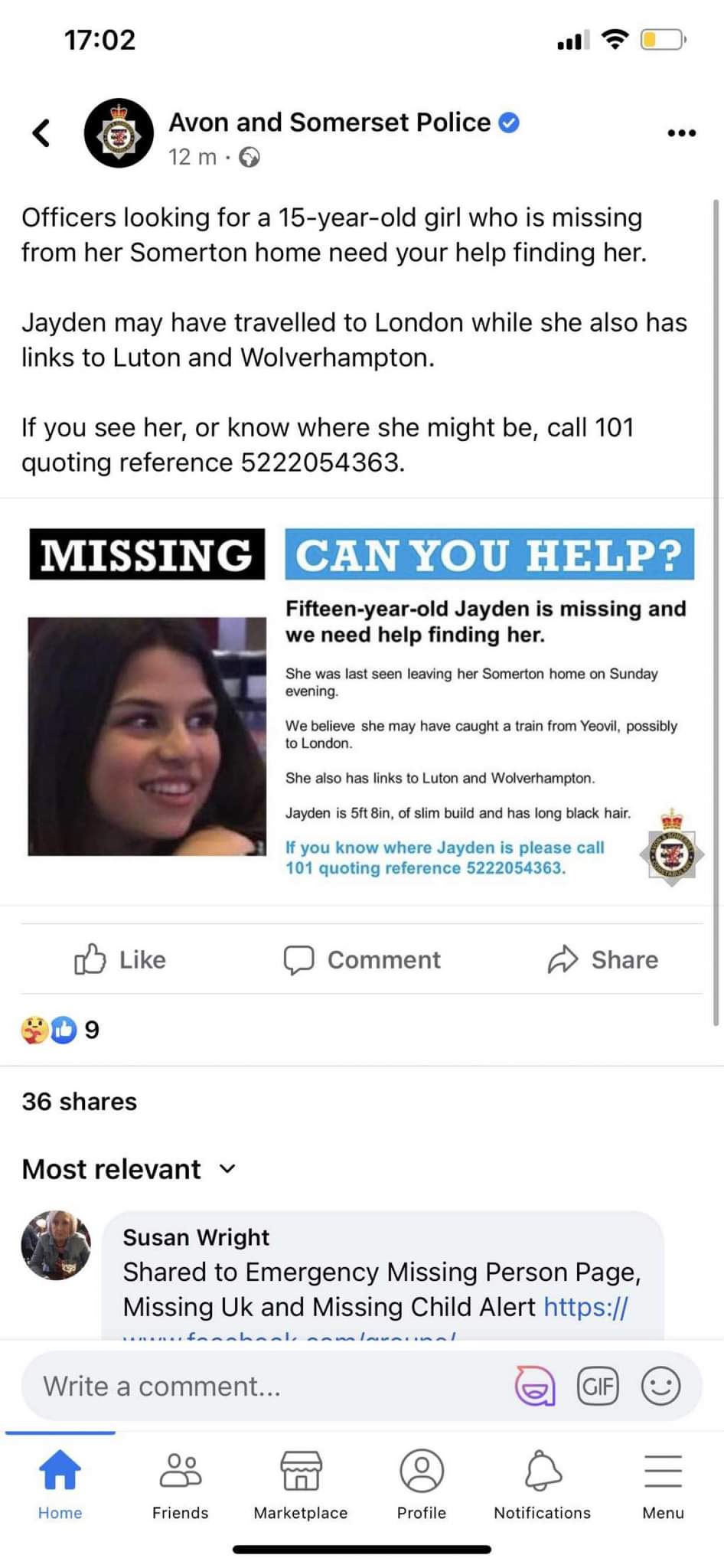Open the post's three-dot options menu
Viewport: 724px width, 1568px height.
[681, 133]
